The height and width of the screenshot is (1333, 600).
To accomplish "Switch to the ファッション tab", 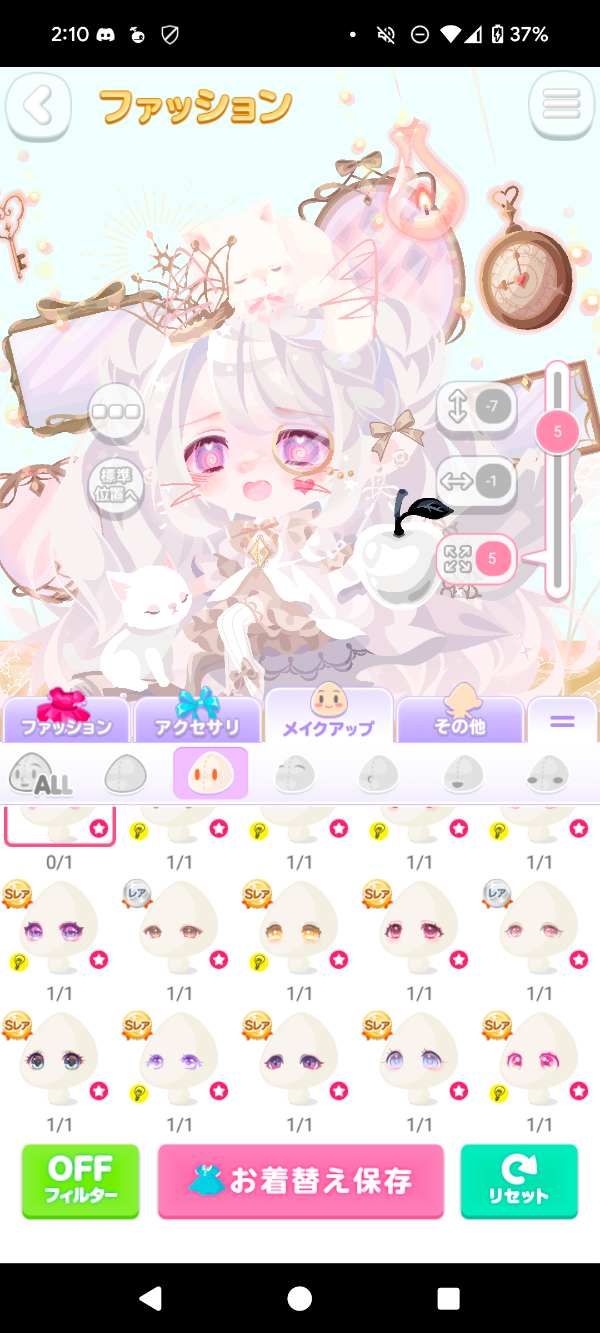I will (67, 719).
